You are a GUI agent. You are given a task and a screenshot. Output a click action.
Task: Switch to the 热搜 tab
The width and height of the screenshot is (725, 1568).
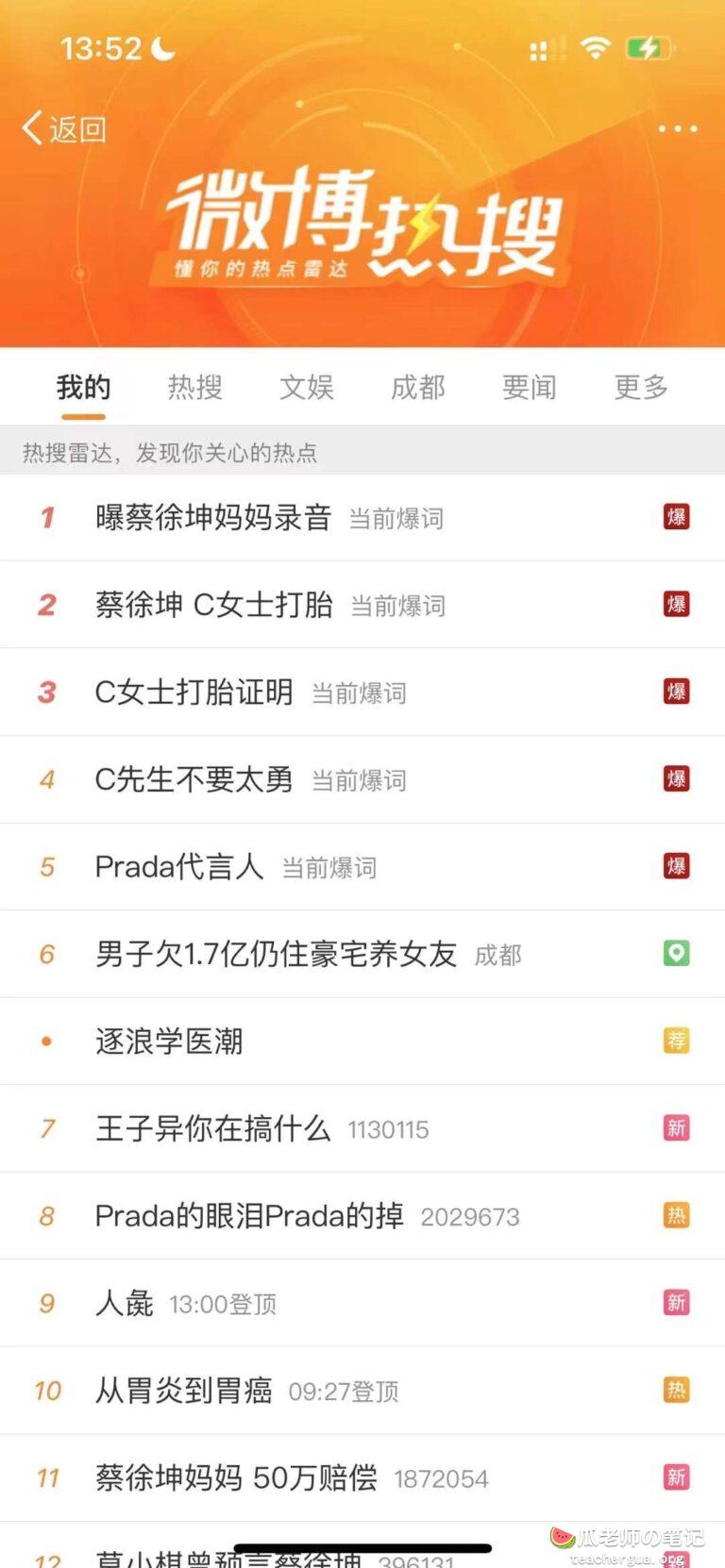194,388
